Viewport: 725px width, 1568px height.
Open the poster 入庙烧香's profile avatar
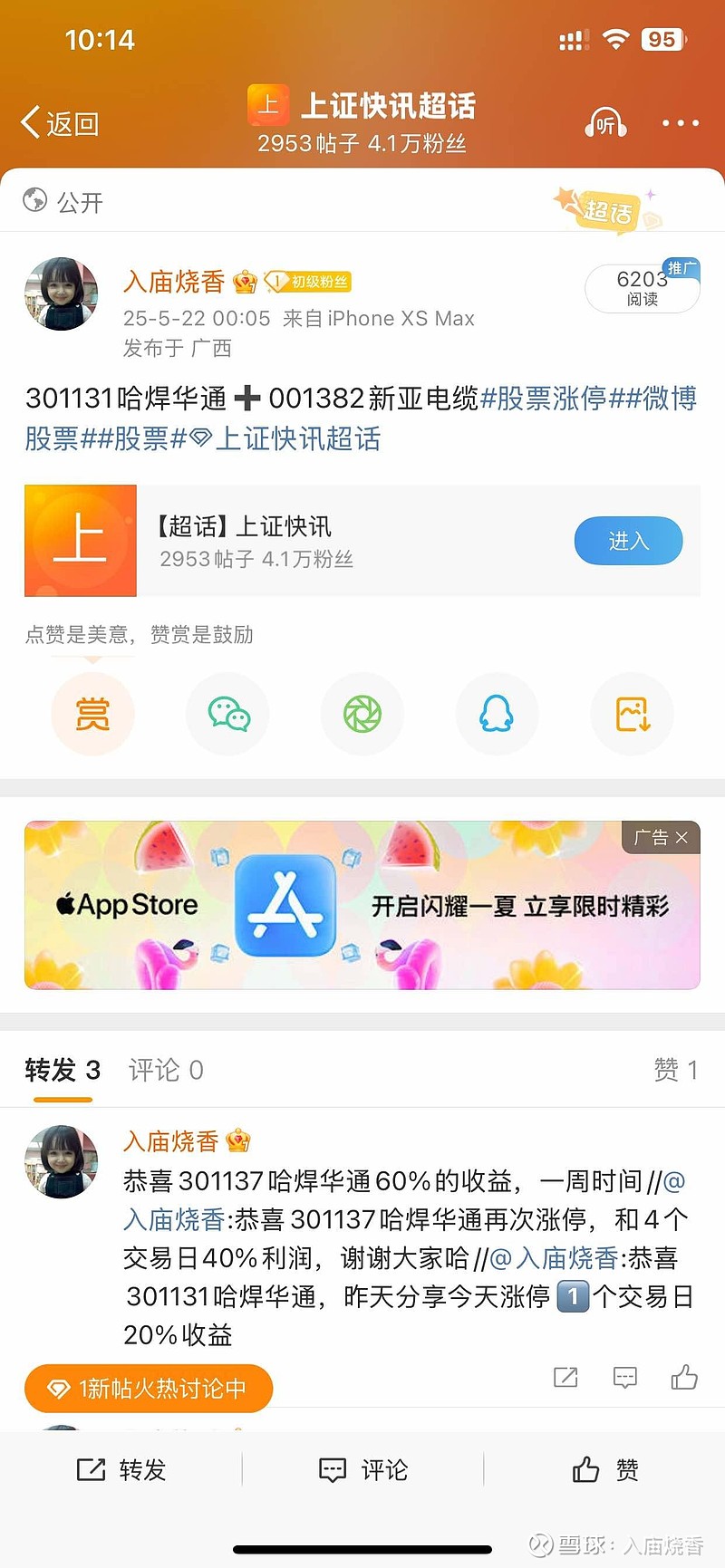[x=61, y=293]
